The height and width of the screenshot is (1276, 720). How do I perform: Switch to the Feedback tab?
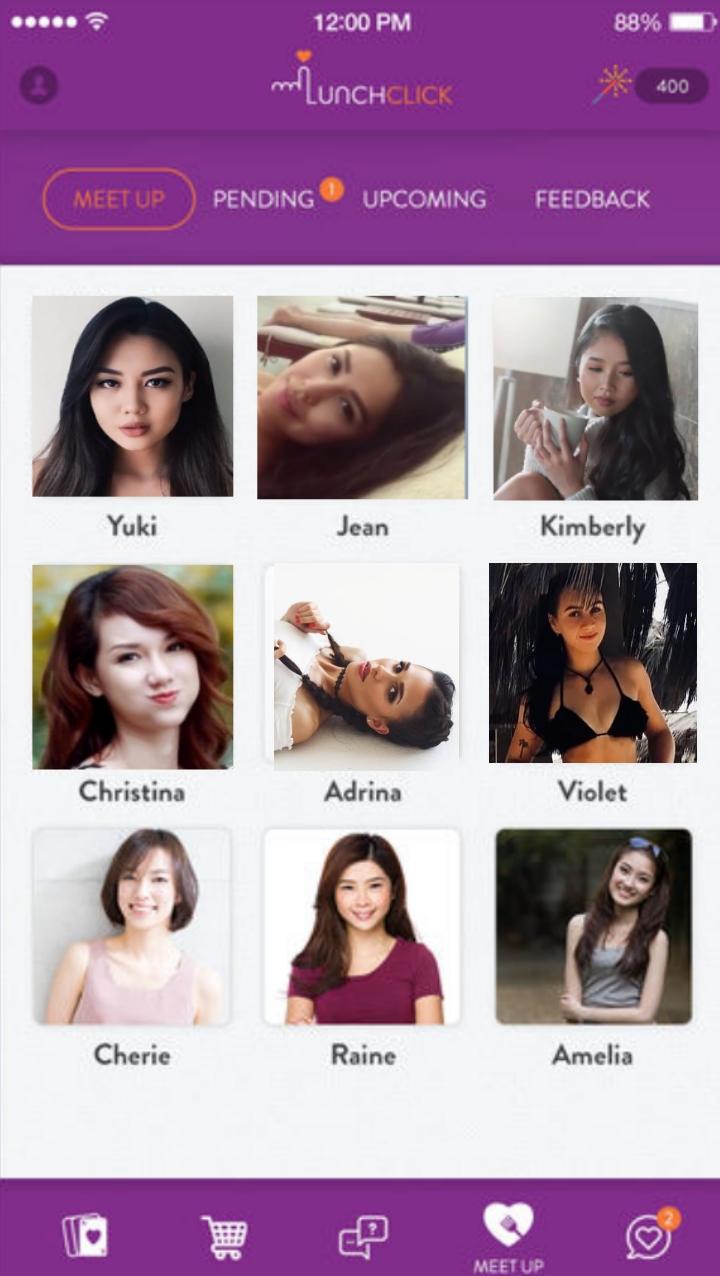(592, 199)
